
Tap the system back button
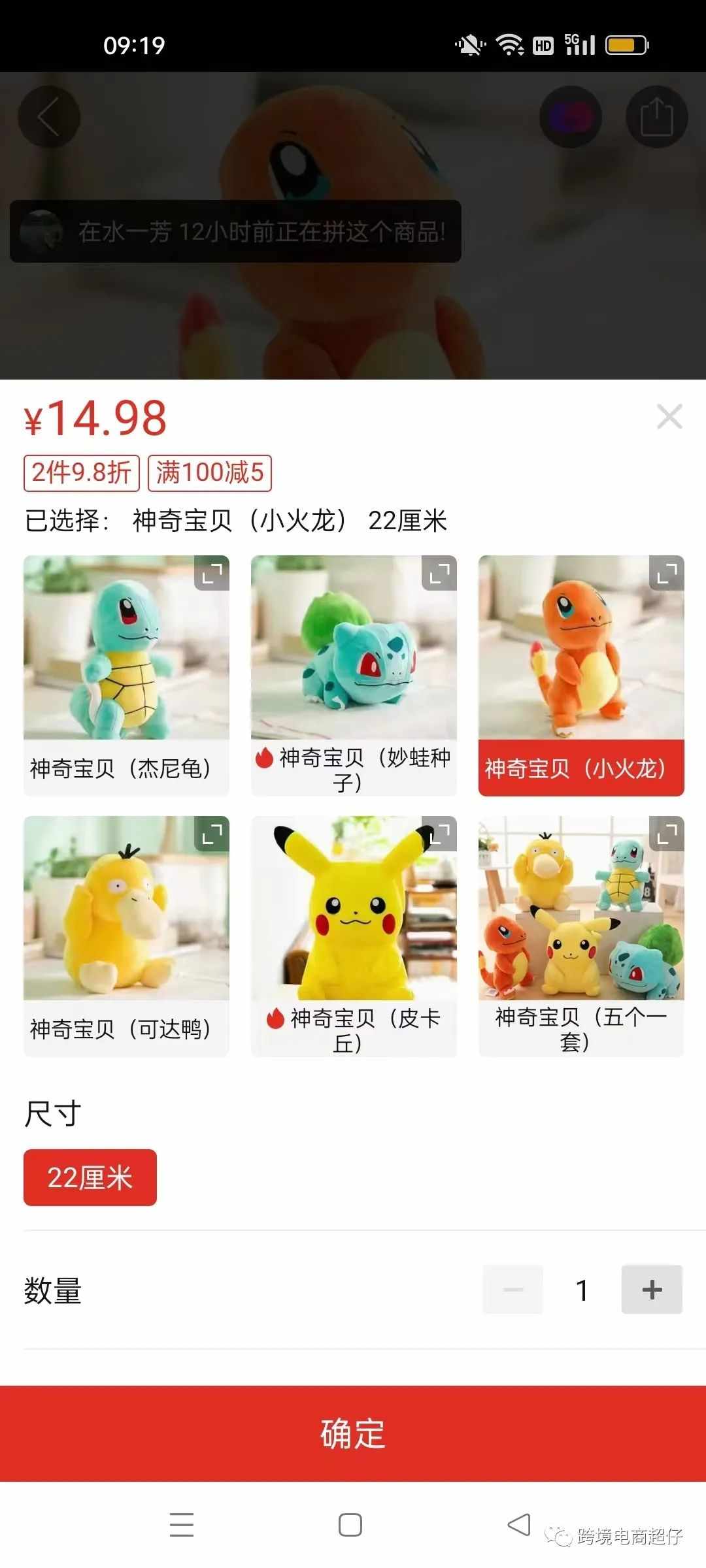pos(519,1525)
